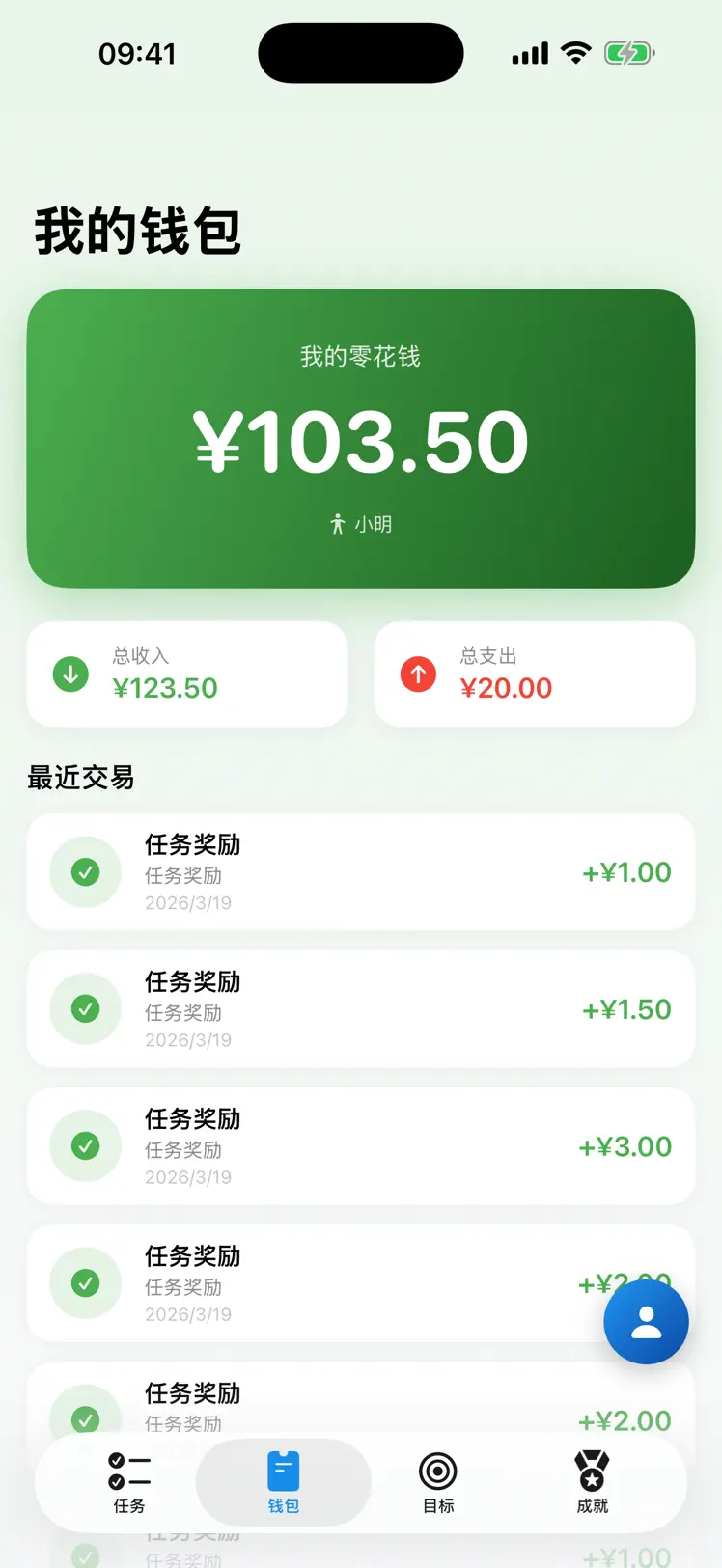Toggle the check circle on the ¥3.00 reward
Screen dimensions: 722x1568
click(x=85, y=1146)
